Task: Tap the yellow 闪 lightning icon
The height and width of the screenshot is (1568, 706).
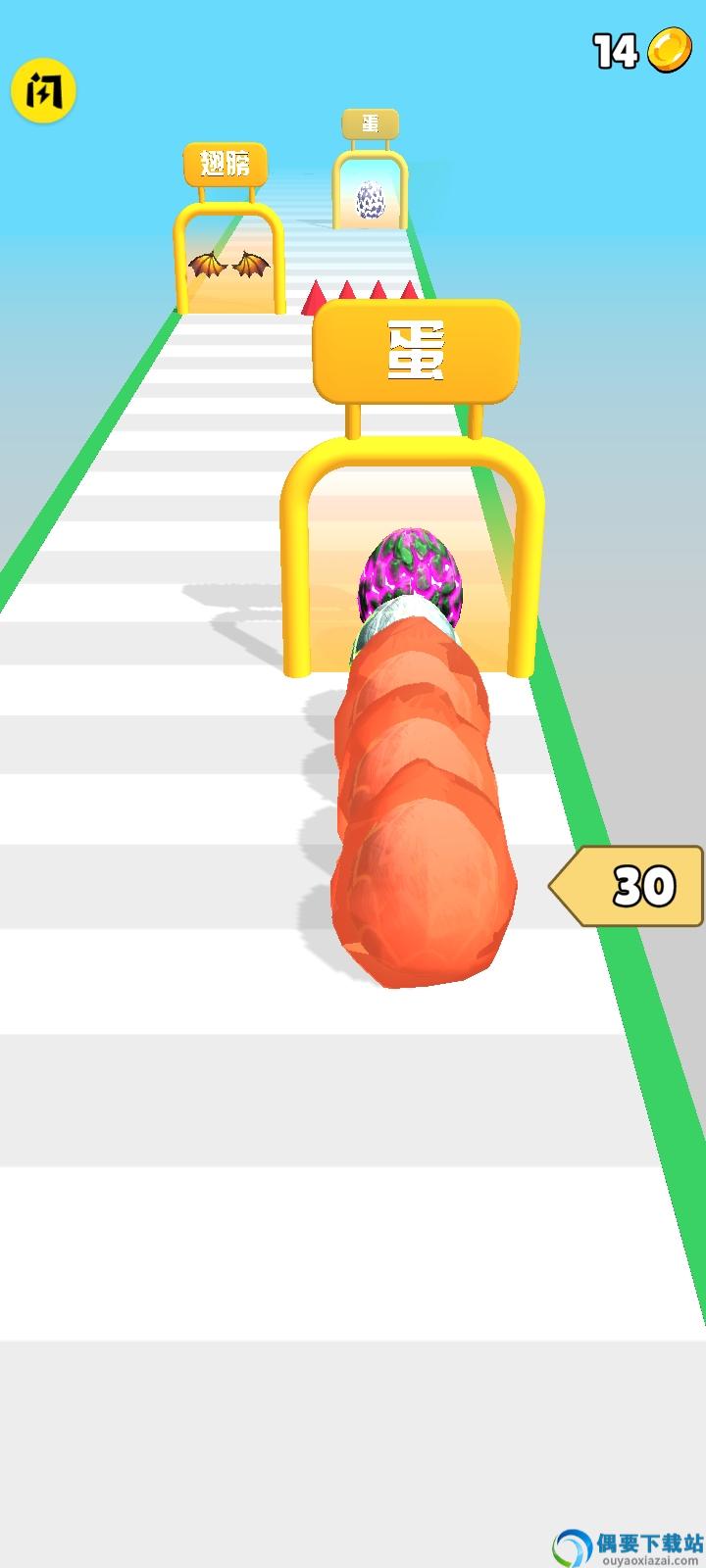Action: click(43, 91)
